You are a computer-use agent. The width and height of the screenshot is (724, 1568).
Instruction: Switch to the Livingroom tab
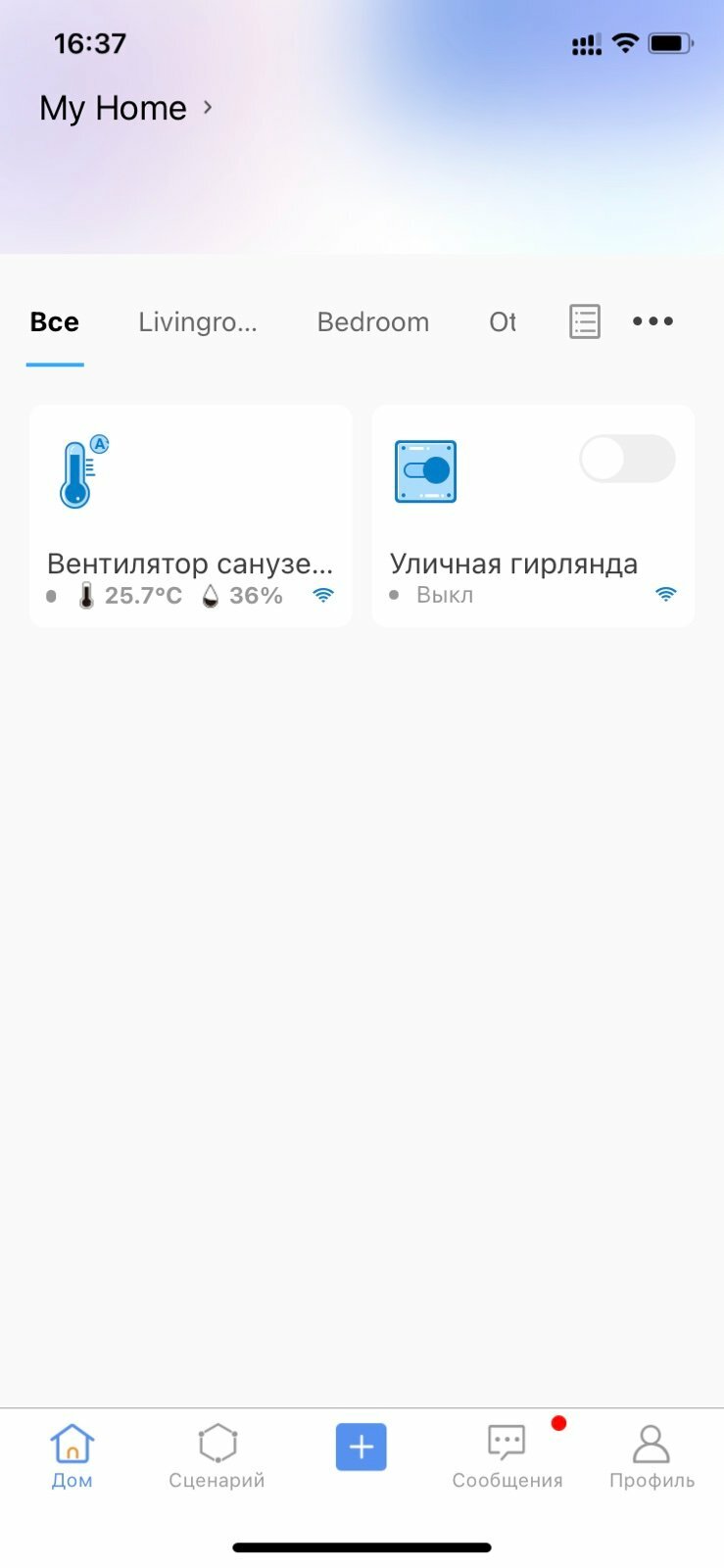(x=198, y=322)
